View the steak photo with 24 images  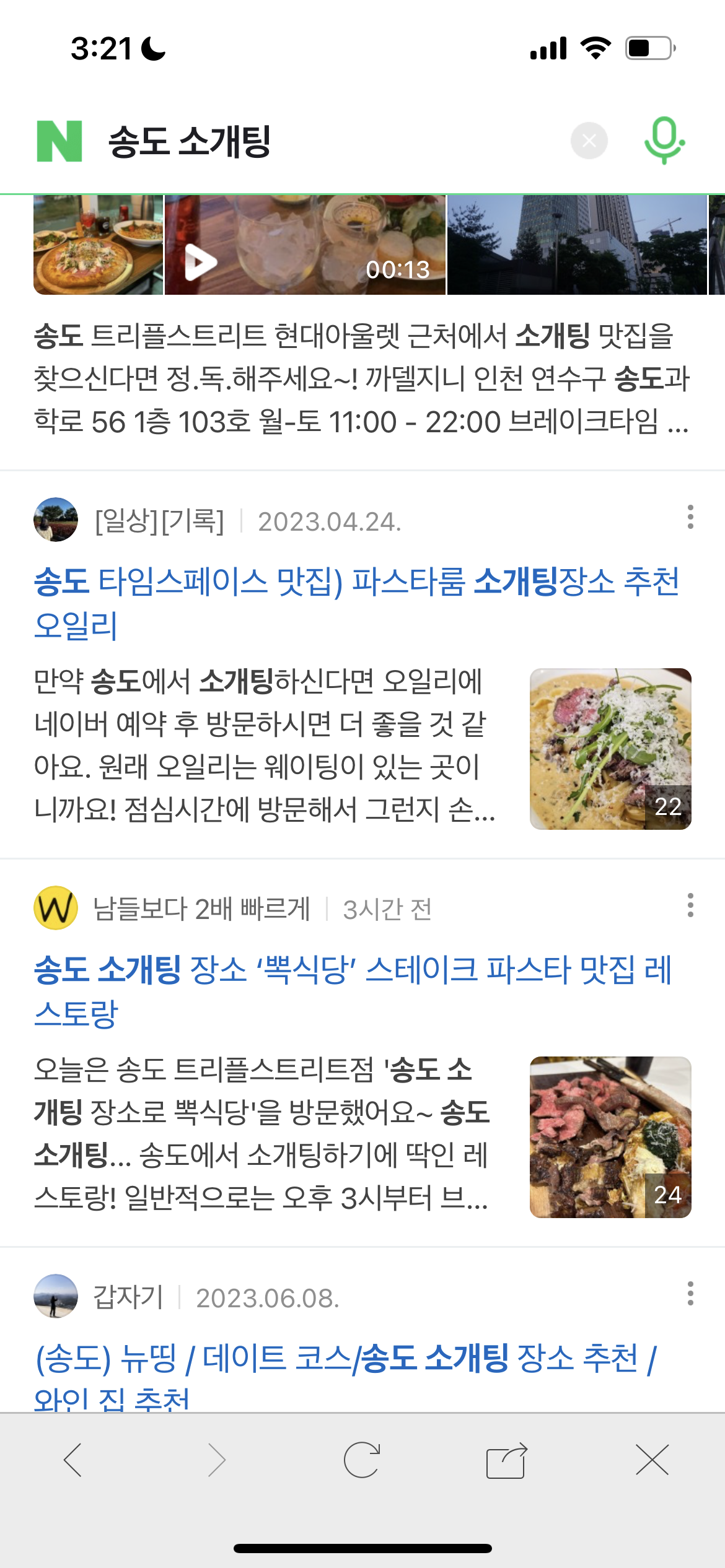[610, 1137]
